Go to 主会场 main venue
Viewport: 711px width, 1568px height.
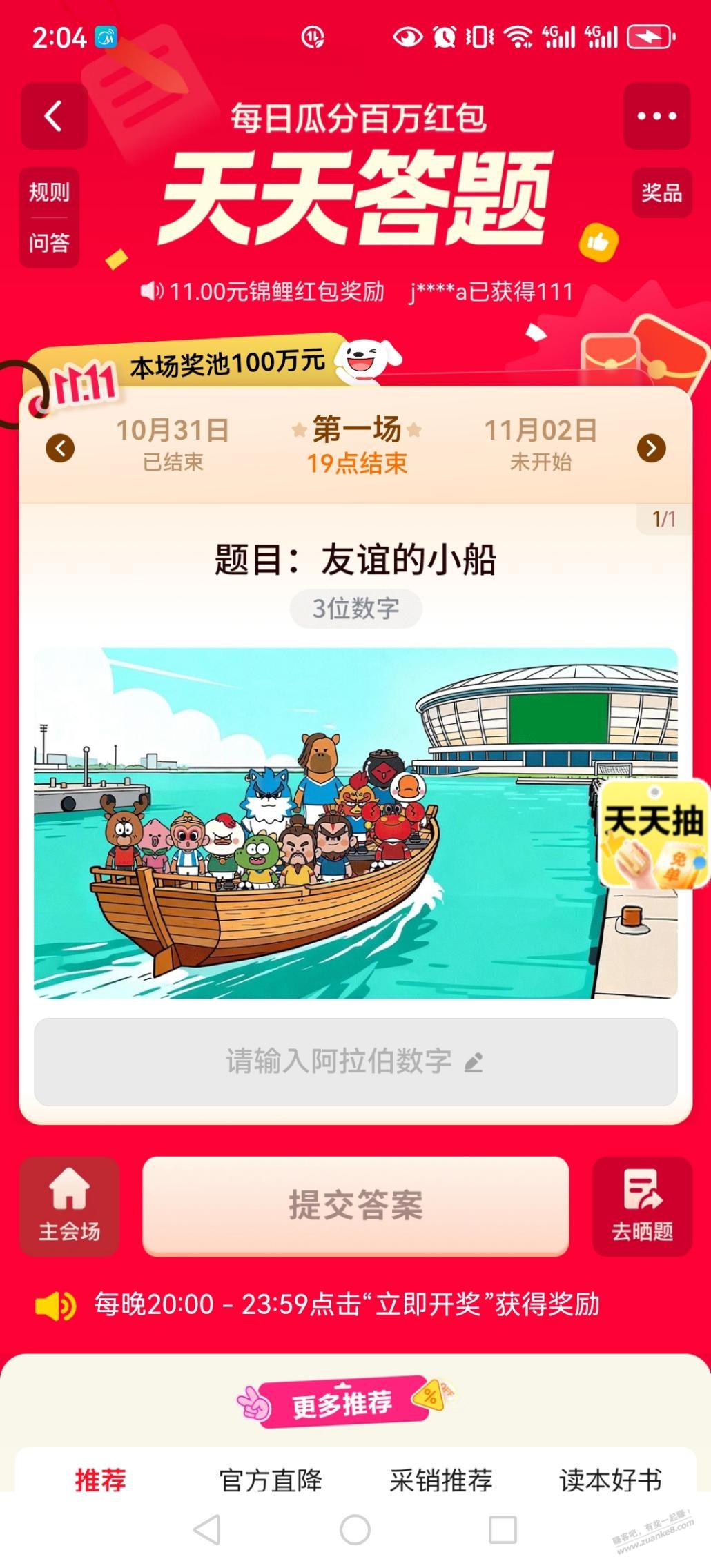69,1206
